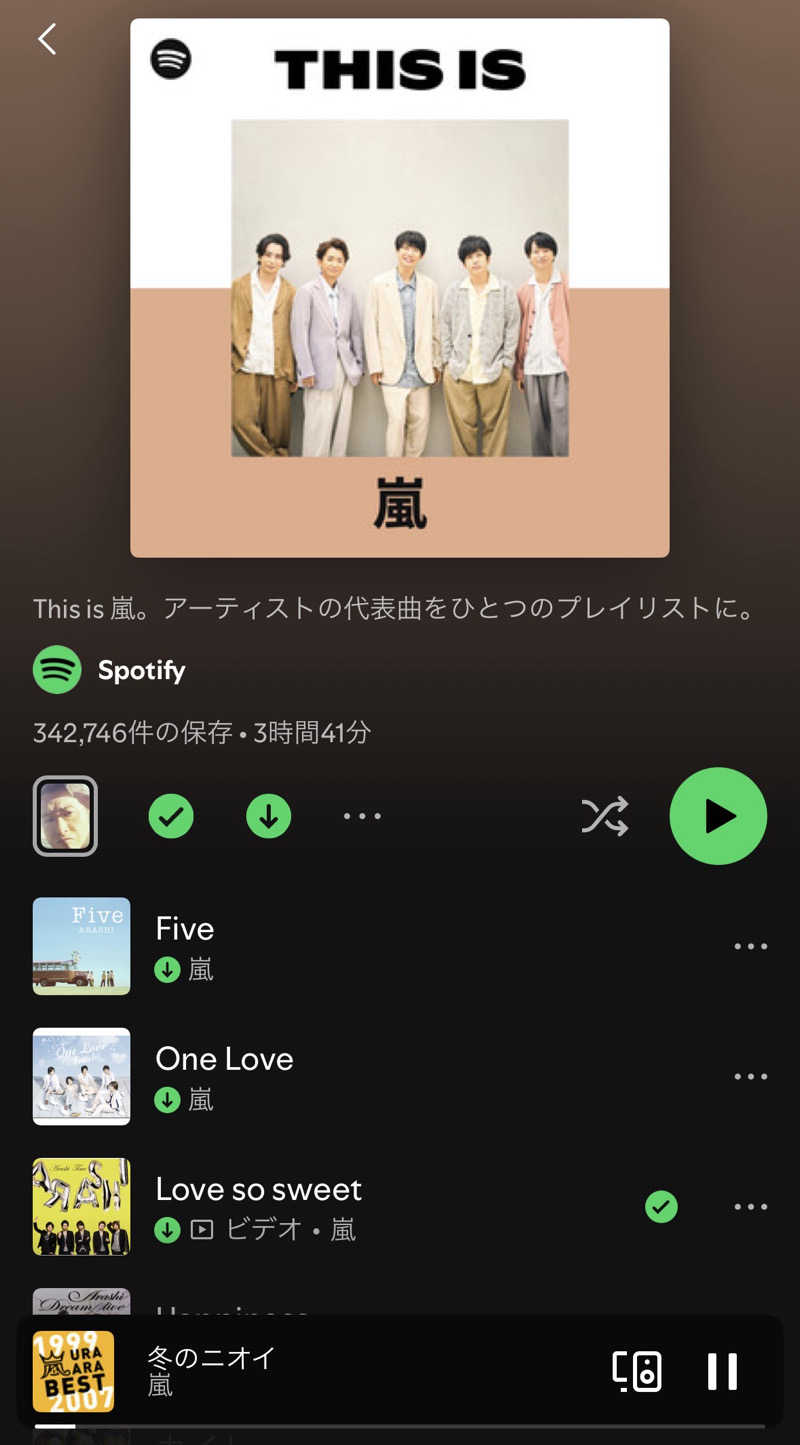This screenshot has width=800, height=1445.
Task: Start playback with the big green play button
Action: pyautogui.click(x=718, y=816)
